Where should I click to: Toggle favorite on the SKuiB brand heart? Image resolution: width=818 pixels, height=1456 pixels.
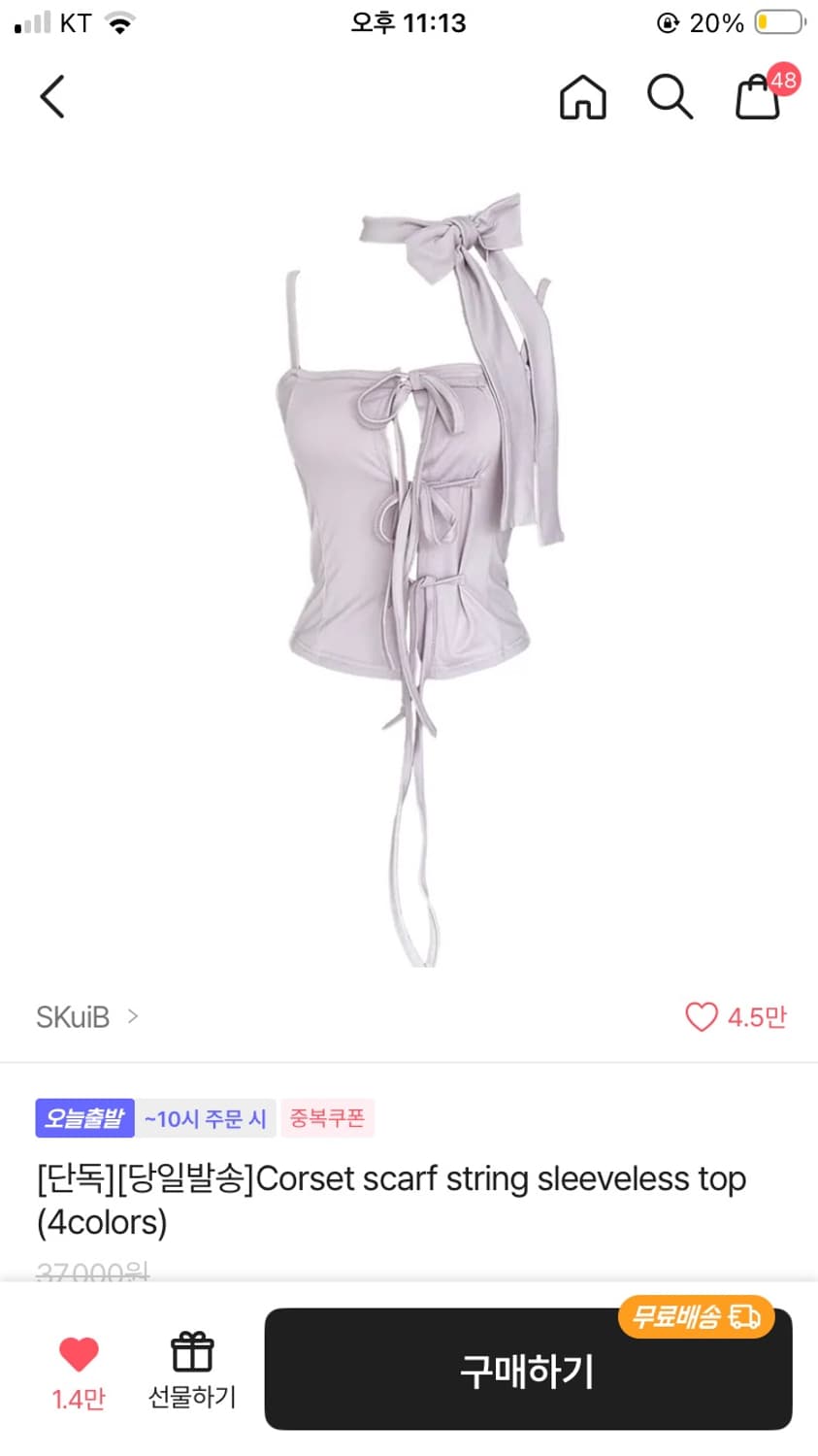pyautogui.click(x=701, y=1016)
